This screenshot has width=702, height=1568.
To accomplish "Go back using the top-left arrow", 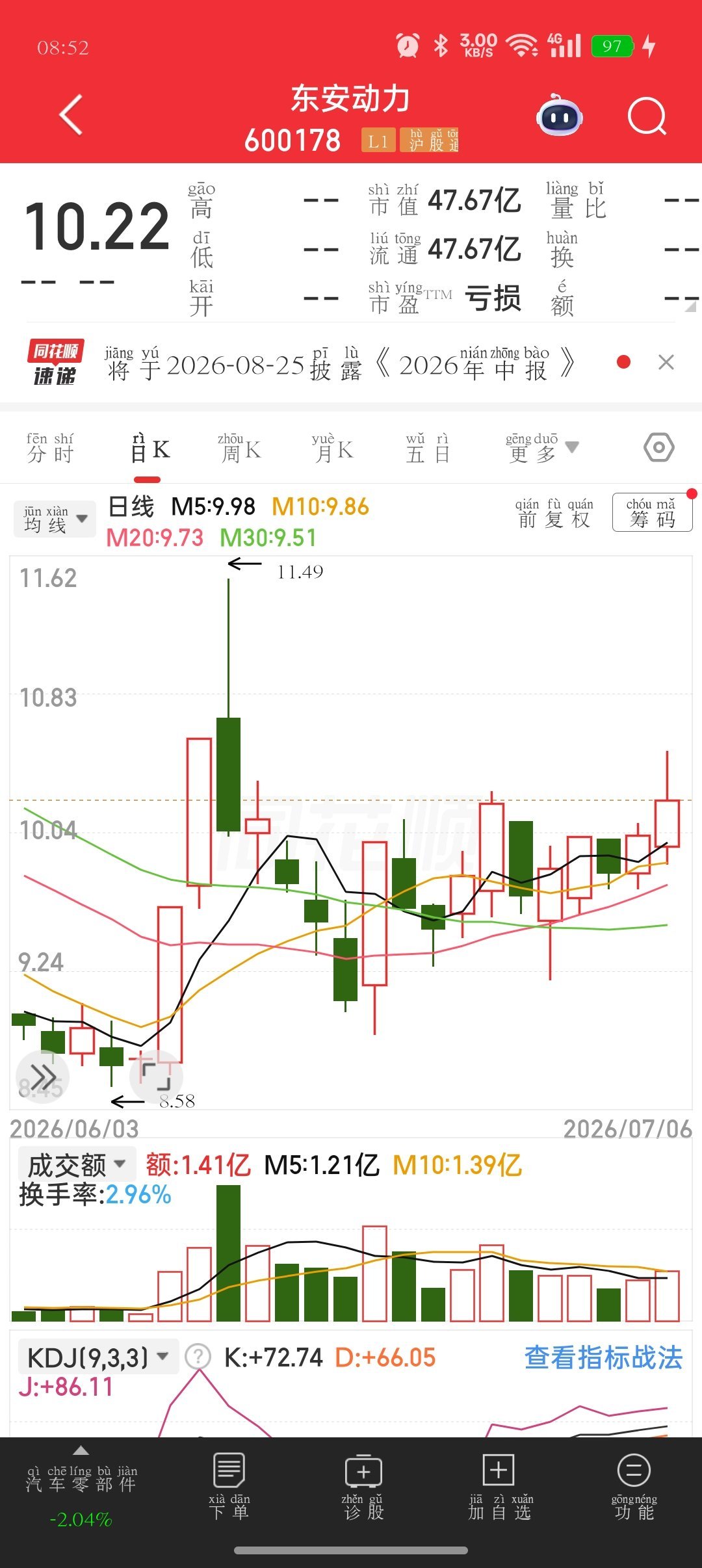I will coord(71,115).
